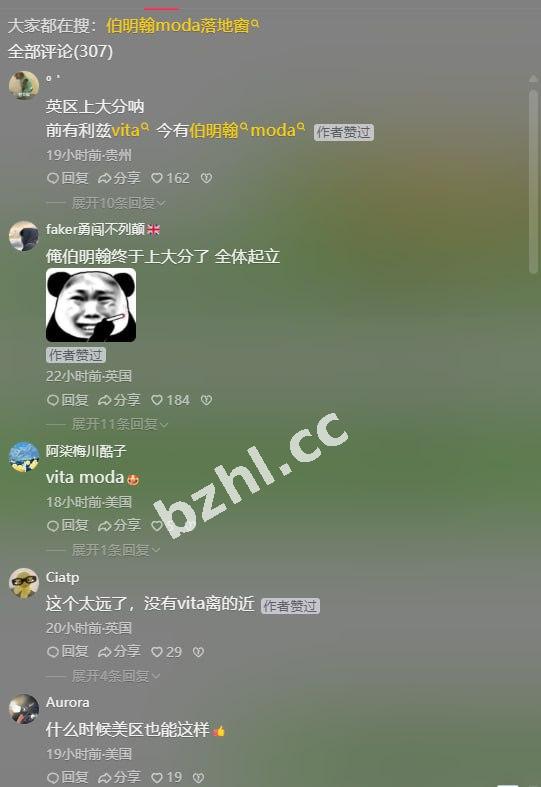Dislike Ciatp's comment
Screen dimensions: 541x787
click(x=199, y=651)
